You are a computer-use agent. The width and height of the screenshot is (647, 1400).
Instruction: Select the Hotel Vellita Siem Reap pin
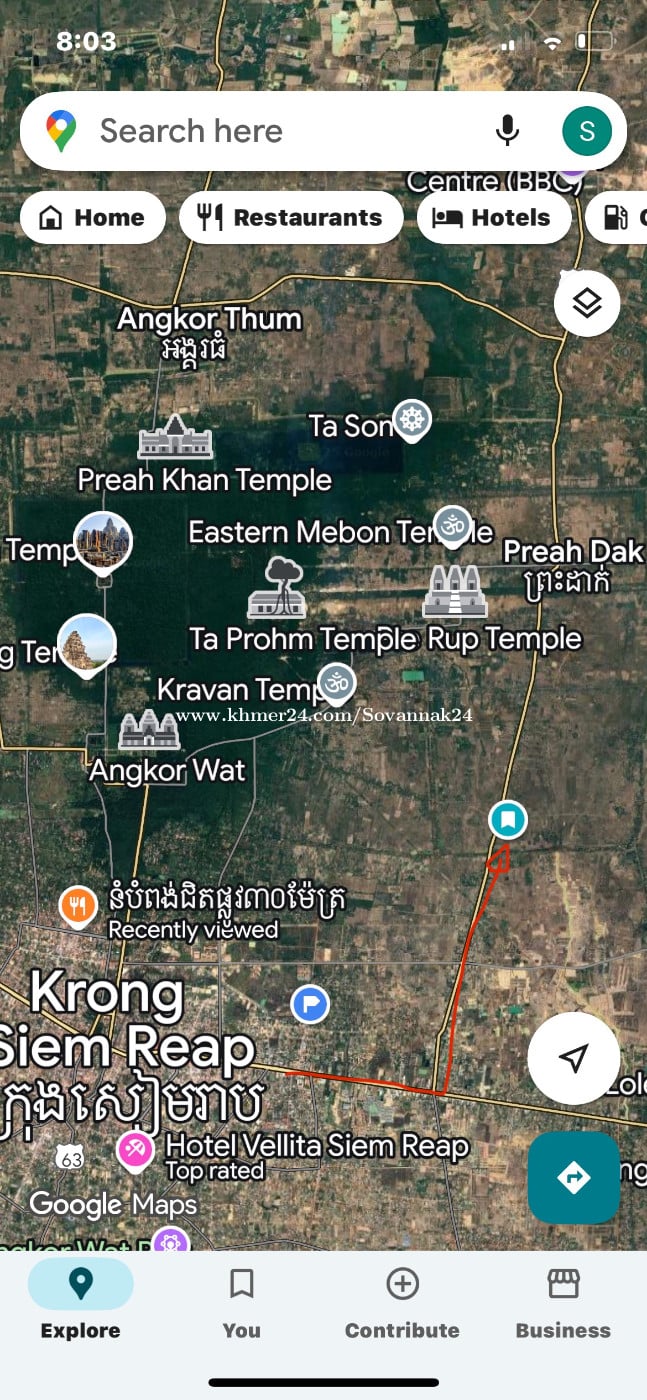click(135, 1150)
